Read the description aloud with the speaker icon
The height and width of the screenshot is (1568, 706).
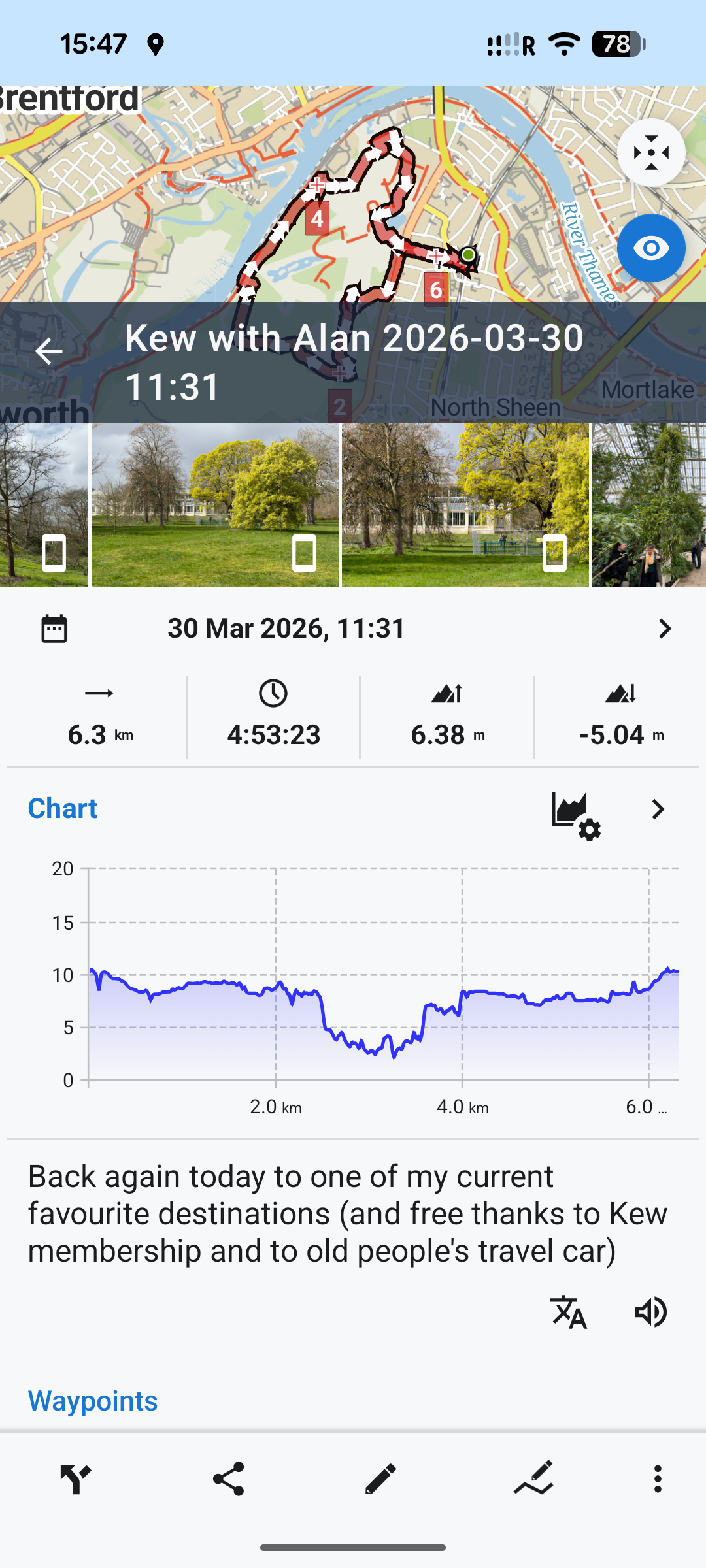point(651,1312)
